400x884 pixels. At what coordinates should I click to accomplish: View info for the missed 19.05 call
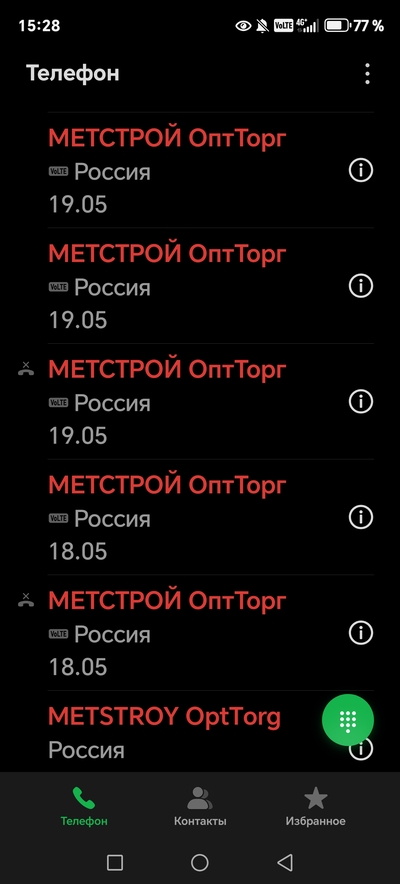click(361, 401)
